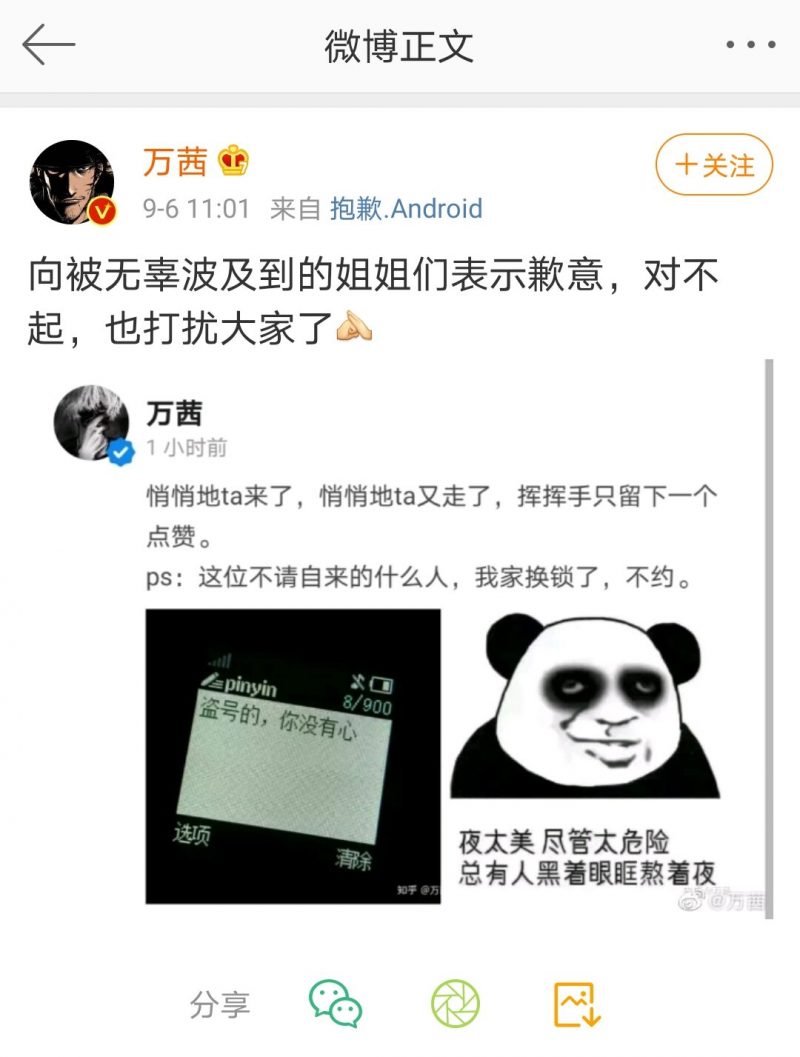View the attached screenshot image in full
The height and width of the screenshot is (1057, 800).
point(455,640)
